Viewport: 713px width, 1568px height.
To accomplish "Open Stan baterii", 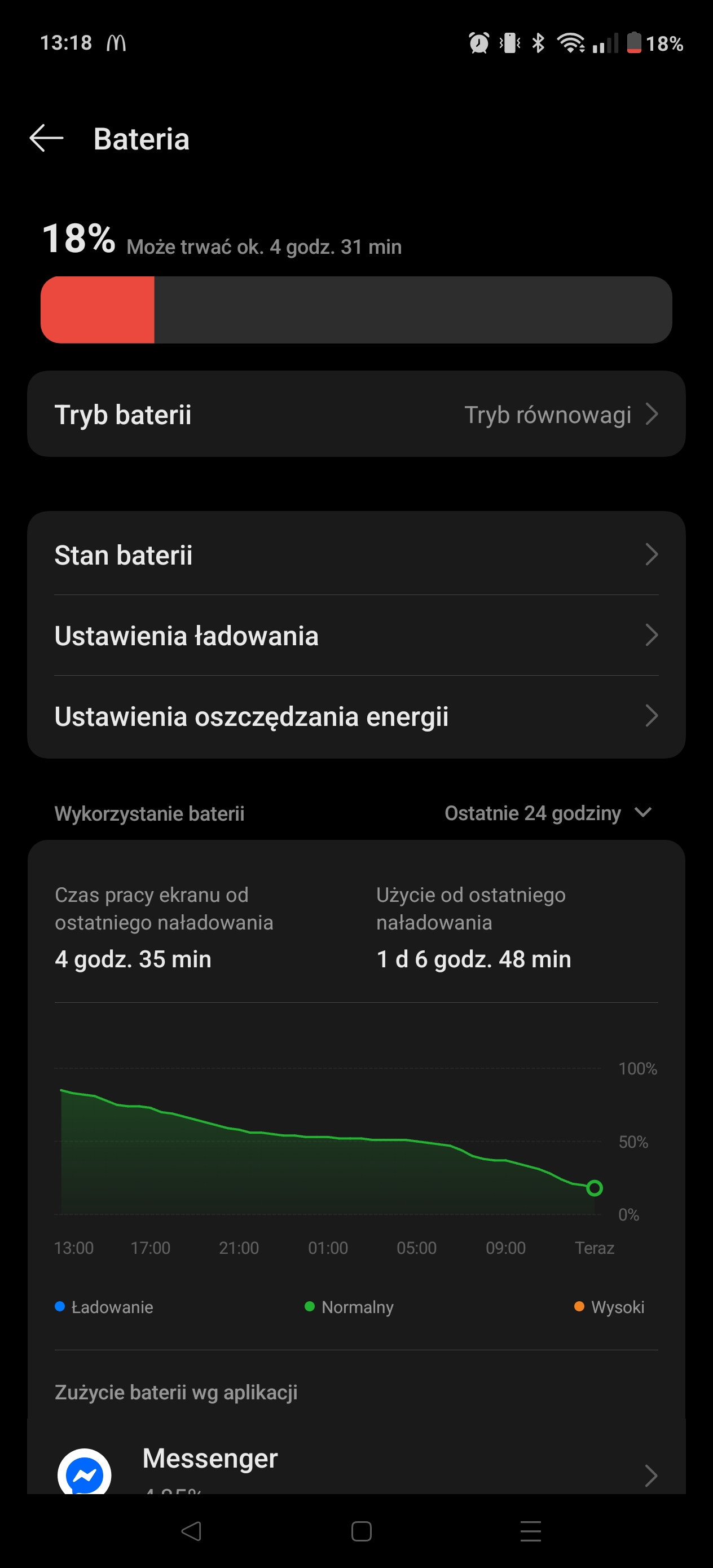I will [x=356, y=554].
